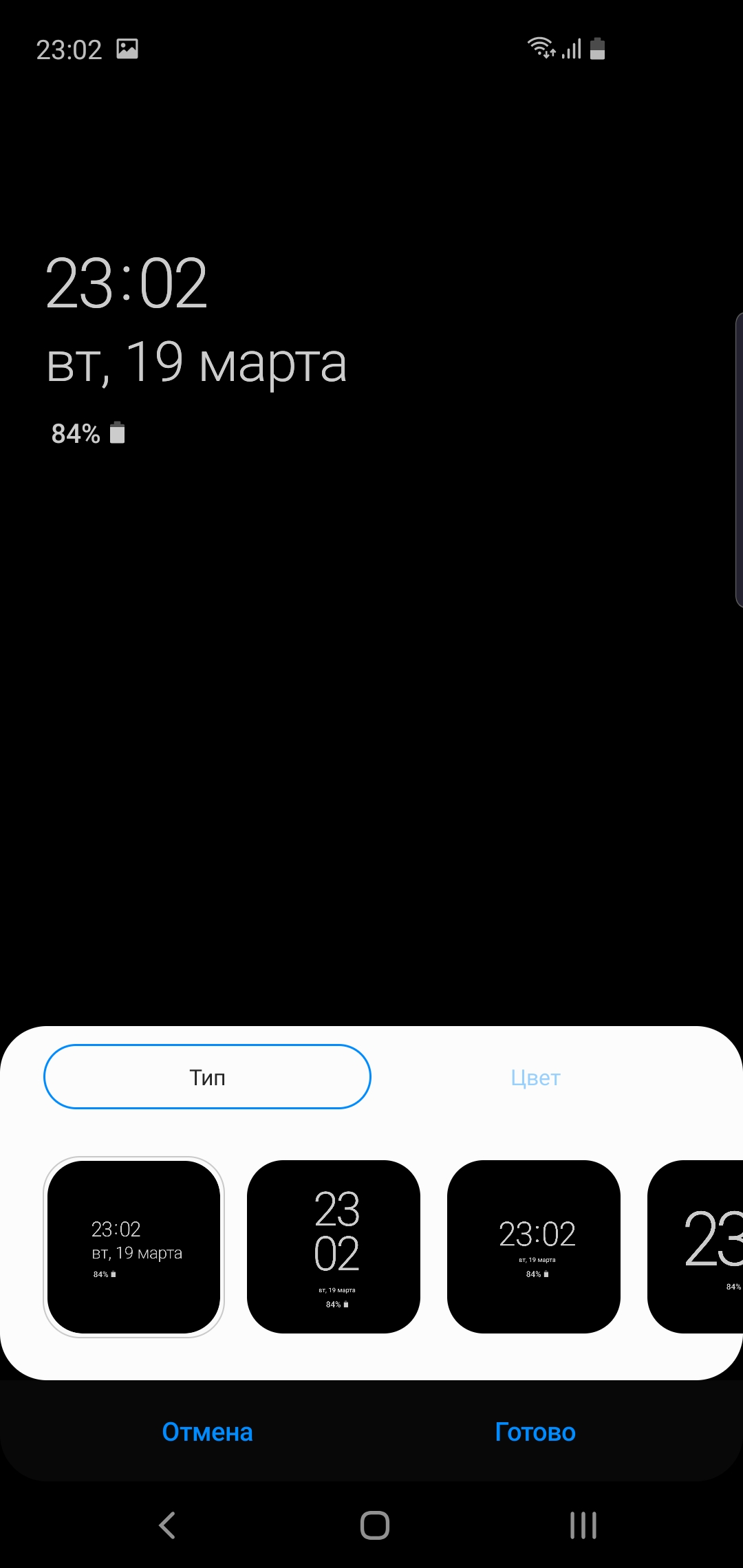Confirm selection with Готово
Image resolution: width=743 pixels, height=1568 pixels.
coord(535,1433)
